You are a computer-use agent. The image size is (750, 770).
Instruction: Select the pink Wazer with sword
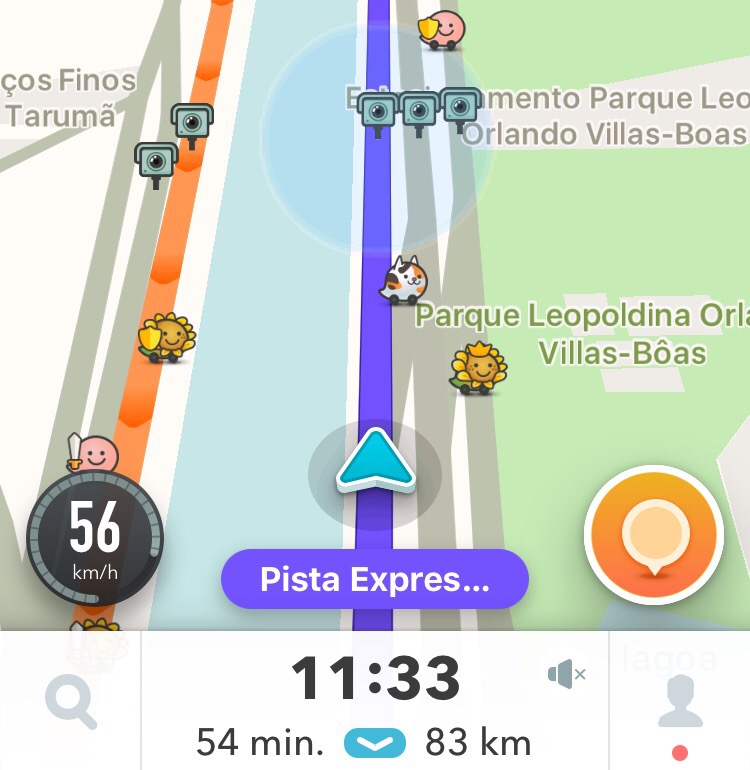point(92,455)
